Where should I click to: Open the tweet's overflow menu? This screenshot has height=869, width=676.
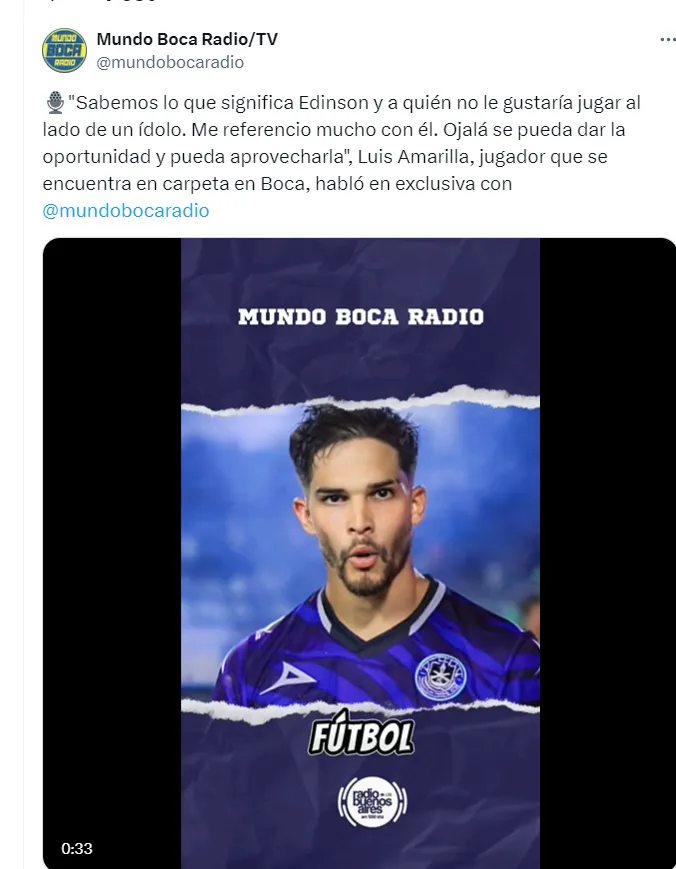[667, 40]
